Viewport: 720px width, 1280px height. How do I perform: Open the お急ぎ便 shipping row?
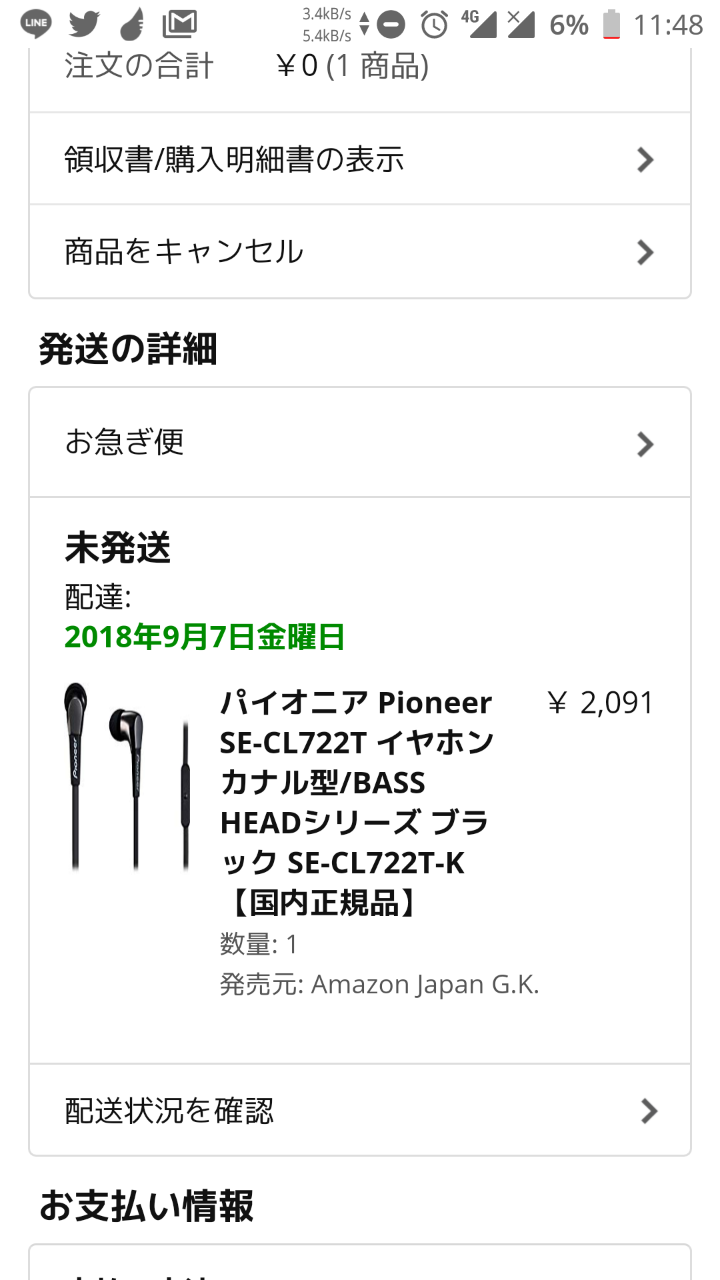click(x=360, y=442)
